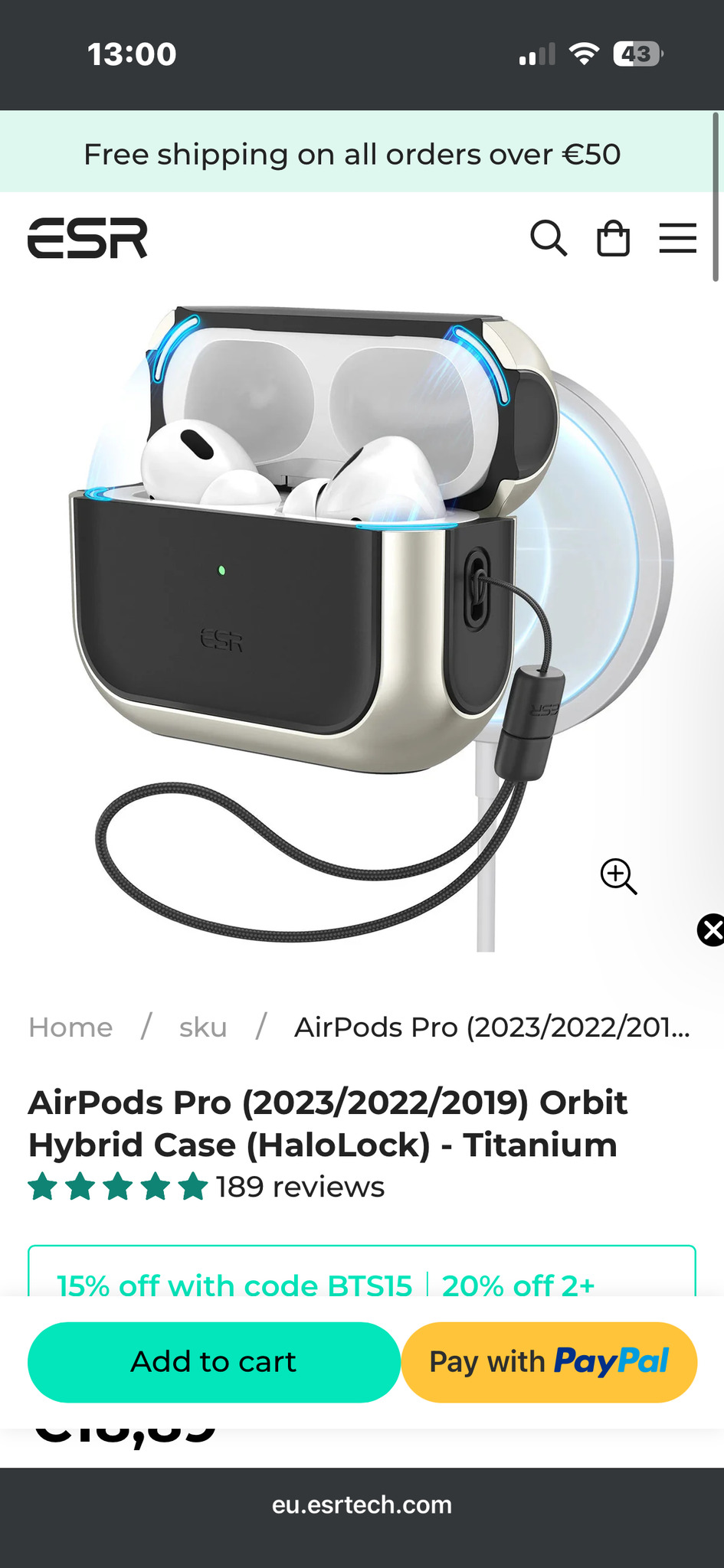Go to Home breadcrumb link

coord(70,1027)
